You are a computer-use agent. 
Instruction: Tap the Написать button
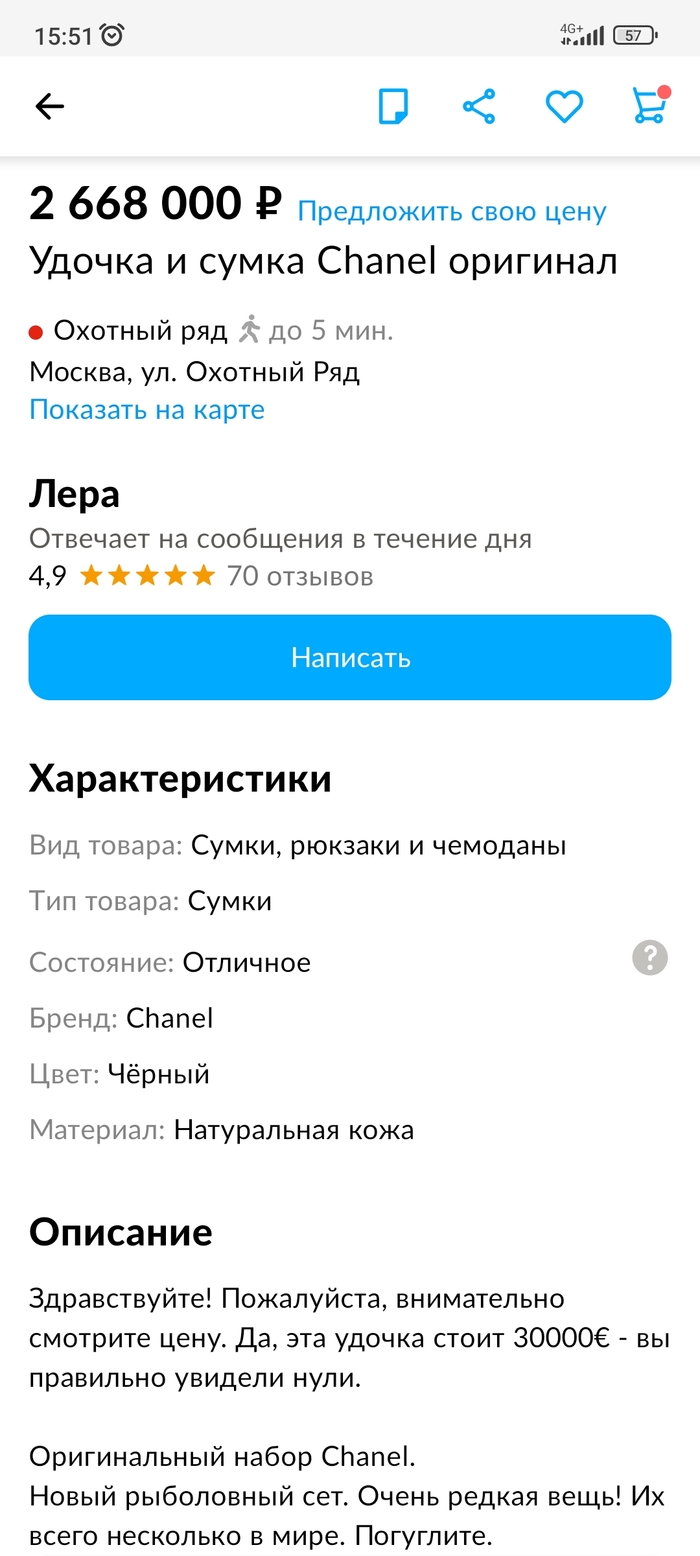point(350,657)
